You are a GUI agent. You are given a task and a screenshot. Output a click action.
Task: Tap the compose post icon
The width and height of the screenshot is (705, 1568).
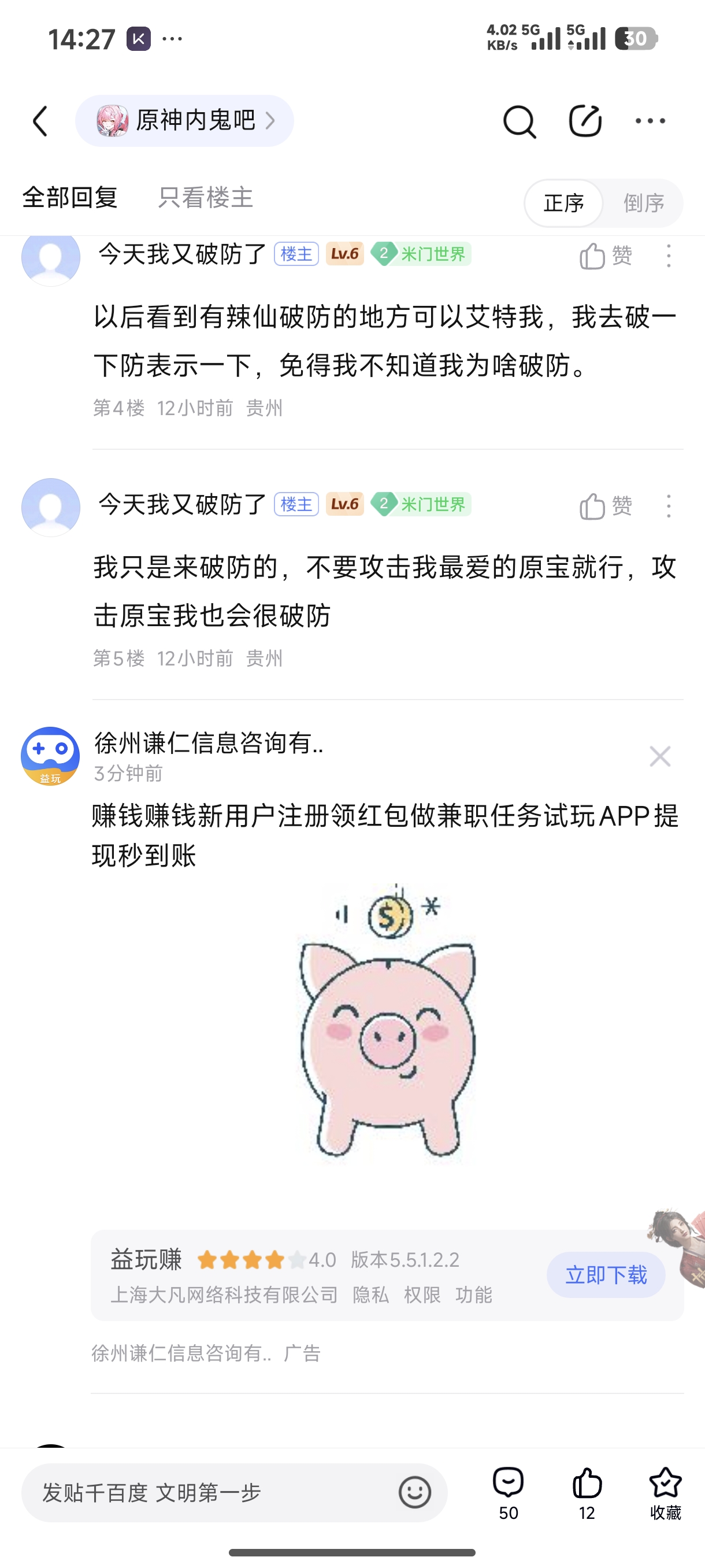pos(585,120)
